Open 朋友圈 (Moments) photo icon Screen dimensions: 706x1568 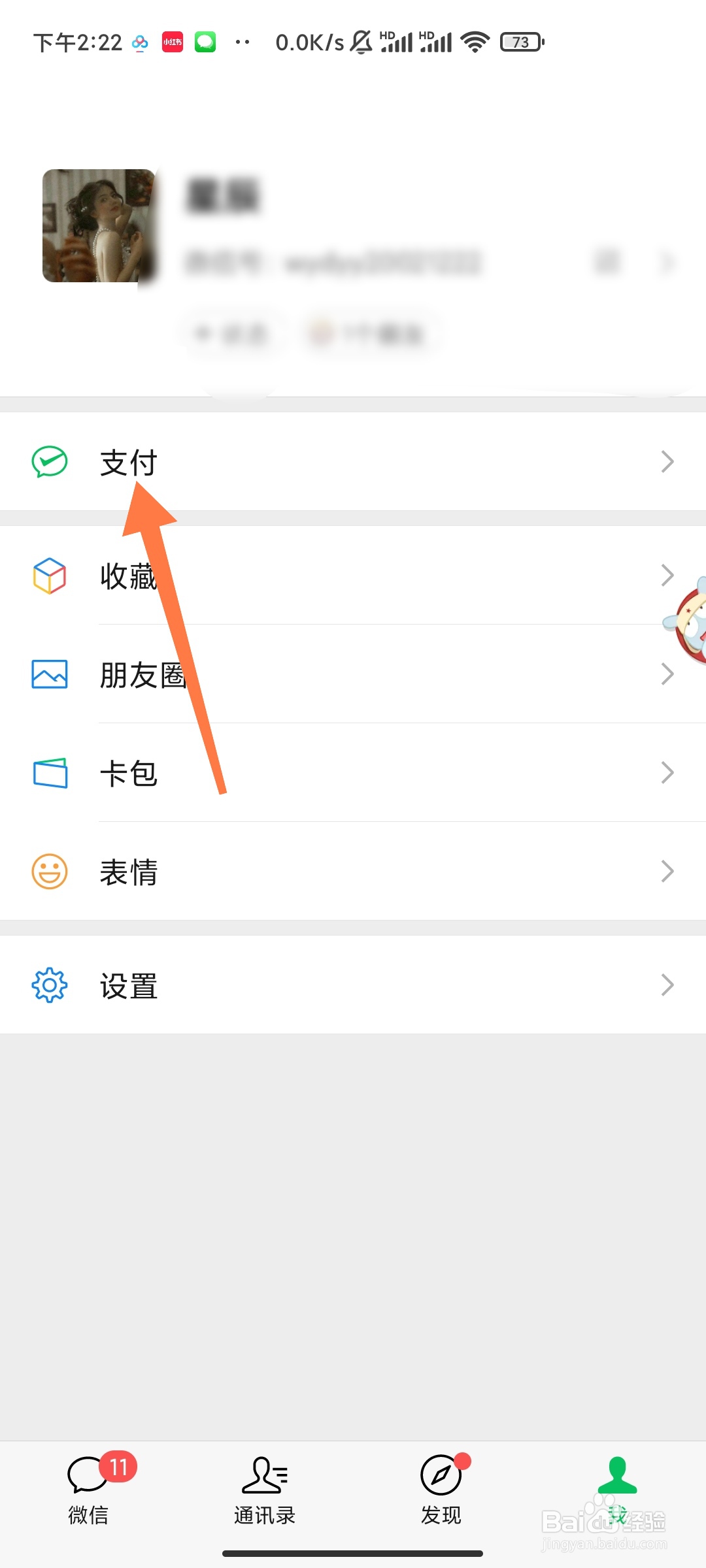tap(49, 675)
